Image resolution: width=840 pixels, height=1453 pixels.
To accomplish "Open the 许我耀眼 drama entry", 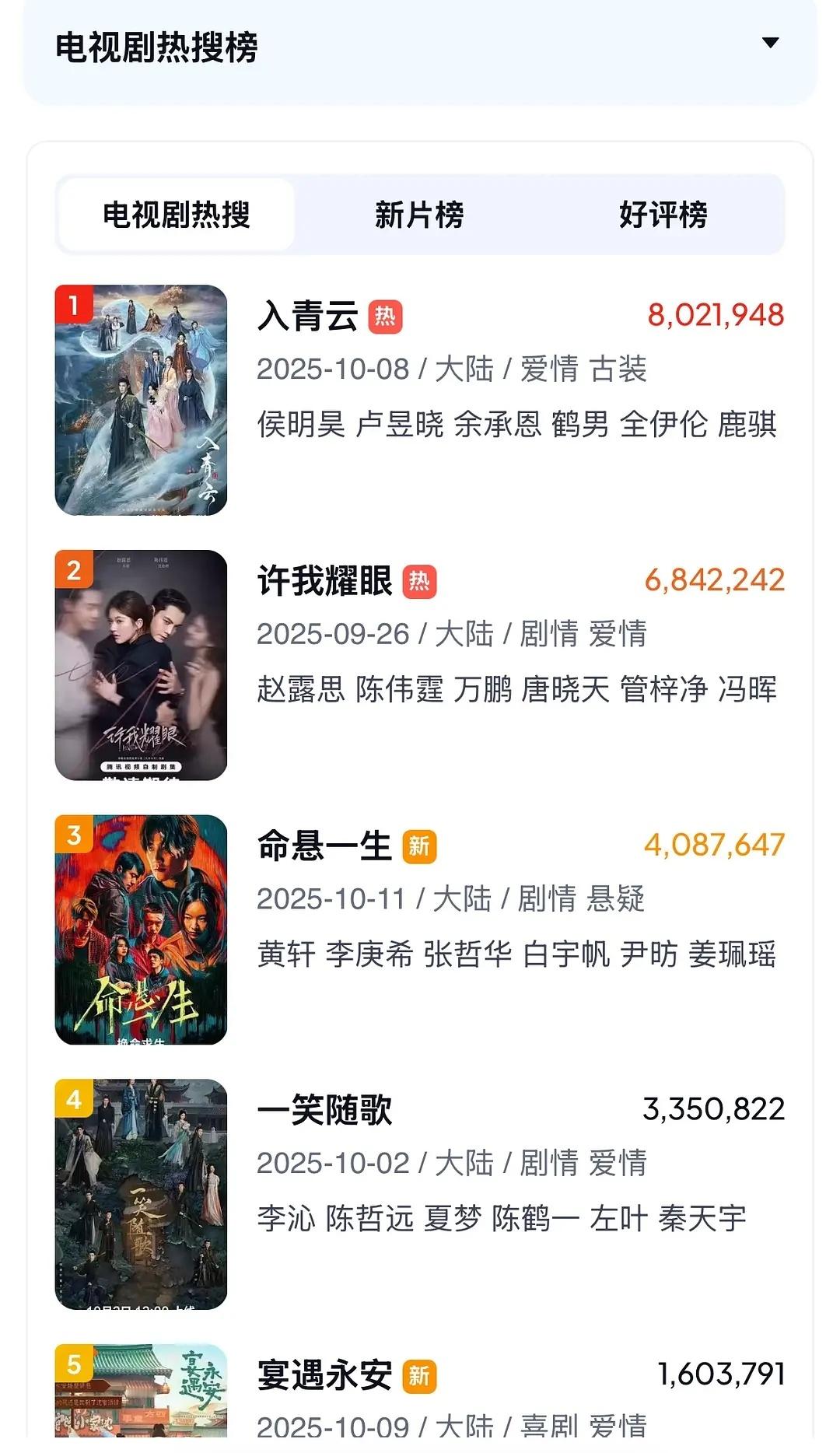I will [x=325, y=581].
